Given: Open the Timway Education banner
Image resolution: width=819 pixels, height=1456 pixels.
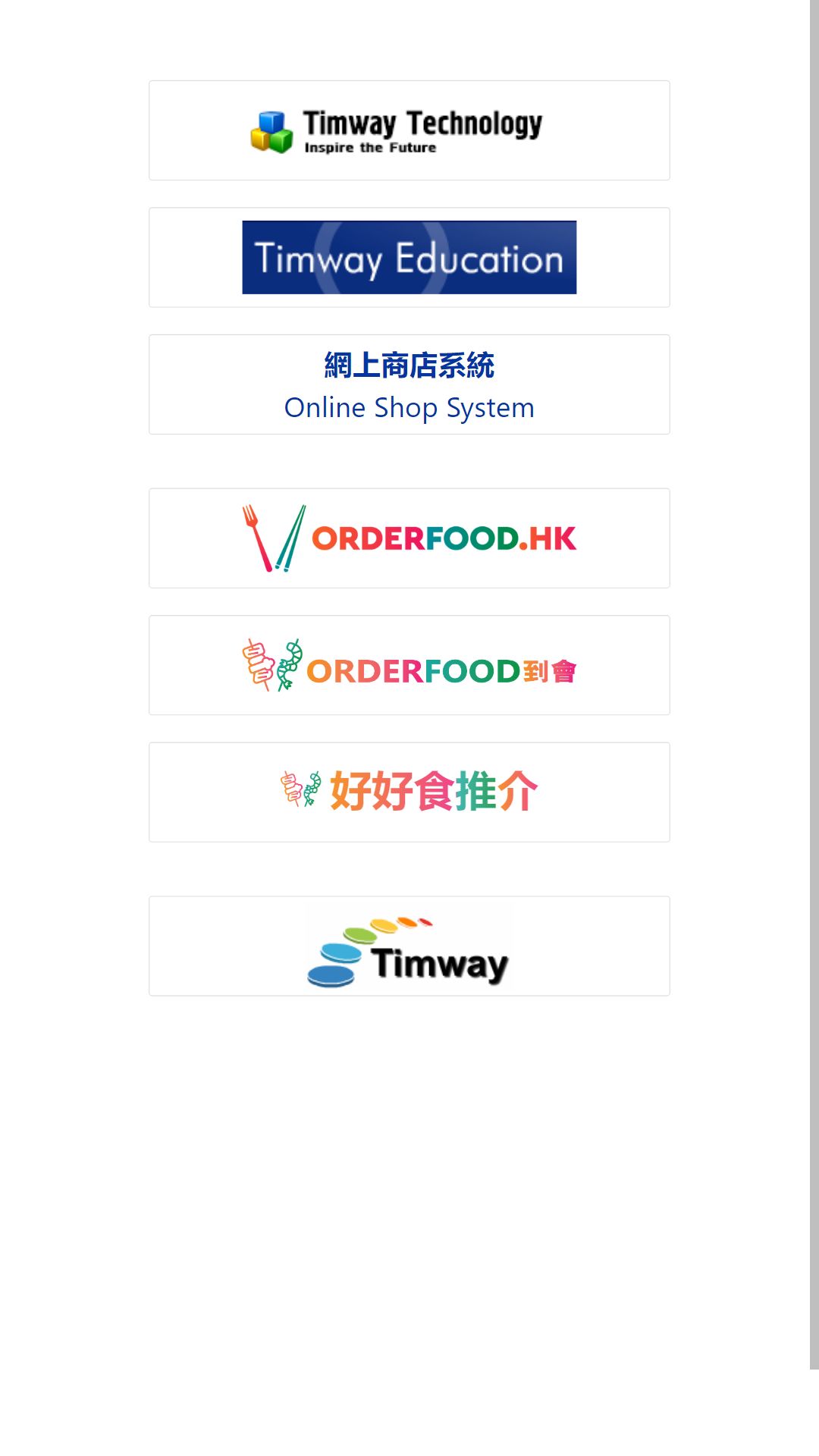Looking at the screenshot, I should [409, 257].
